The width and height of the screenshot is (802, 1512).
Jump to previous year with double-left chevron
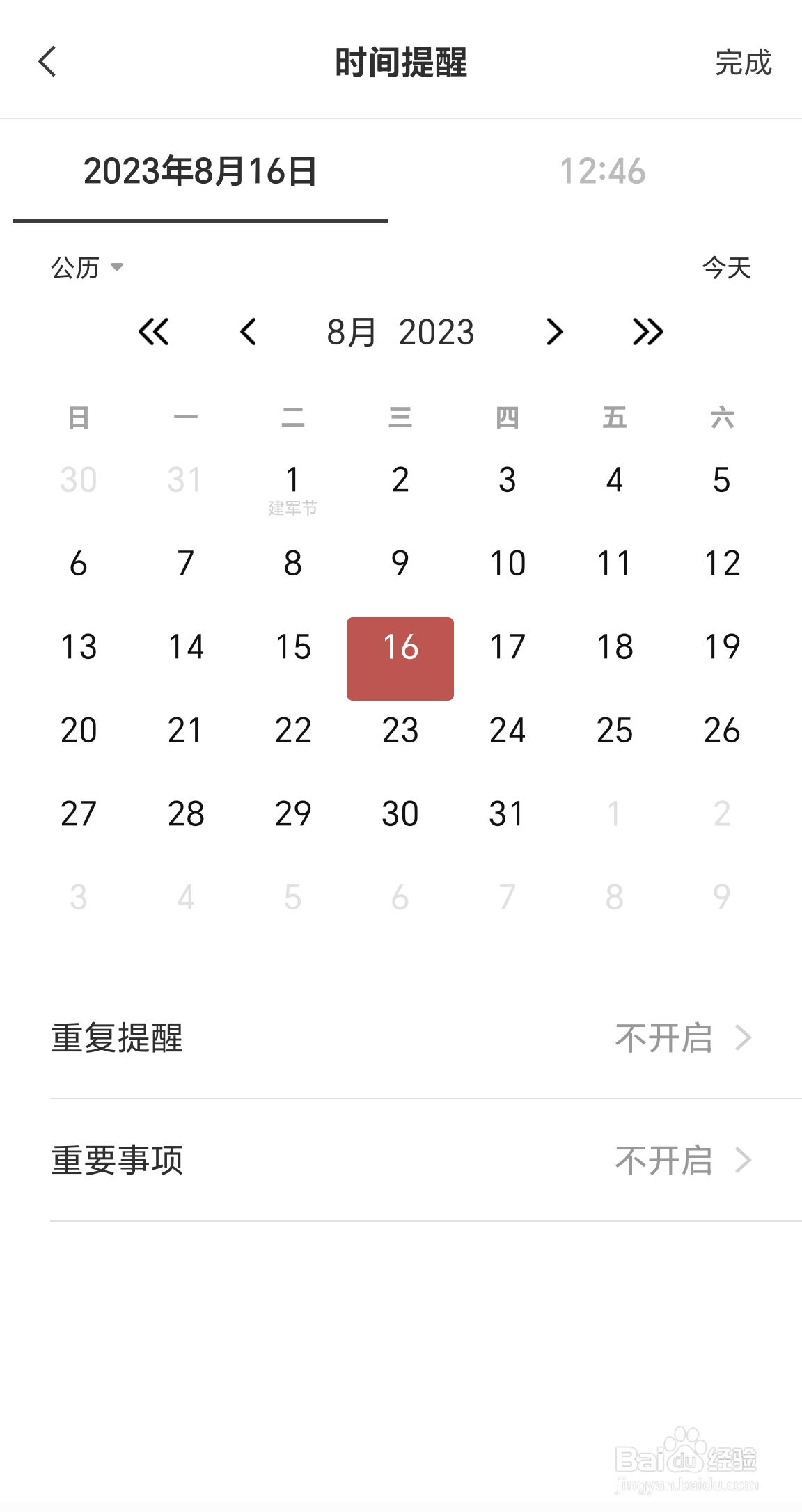[155, 333]
